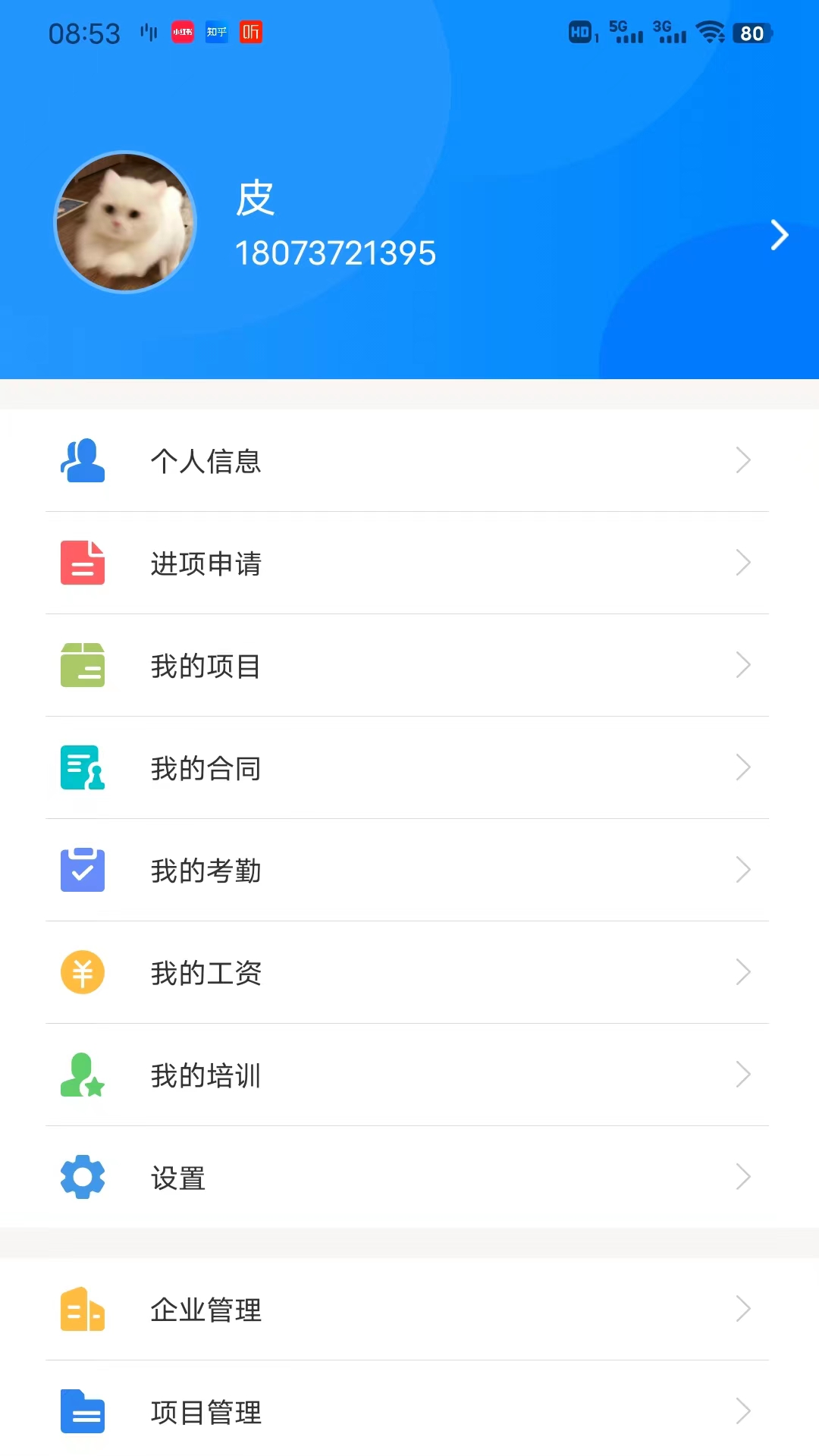Screen dimensions: 819x1456
Task: Tap the 设置 gear icon
Action: point(82,1177)
